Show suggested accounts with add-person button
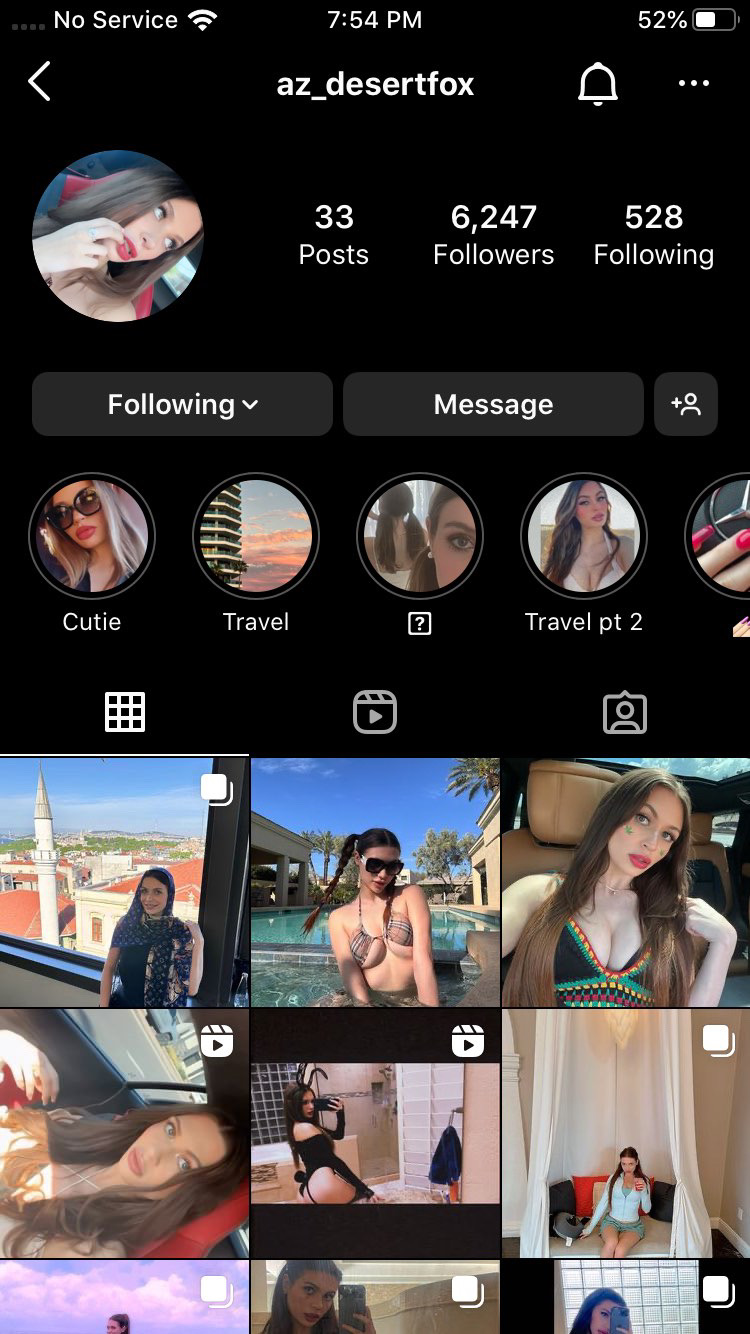This screenshot has height=1334, width=750. click(x=686, y=404)
